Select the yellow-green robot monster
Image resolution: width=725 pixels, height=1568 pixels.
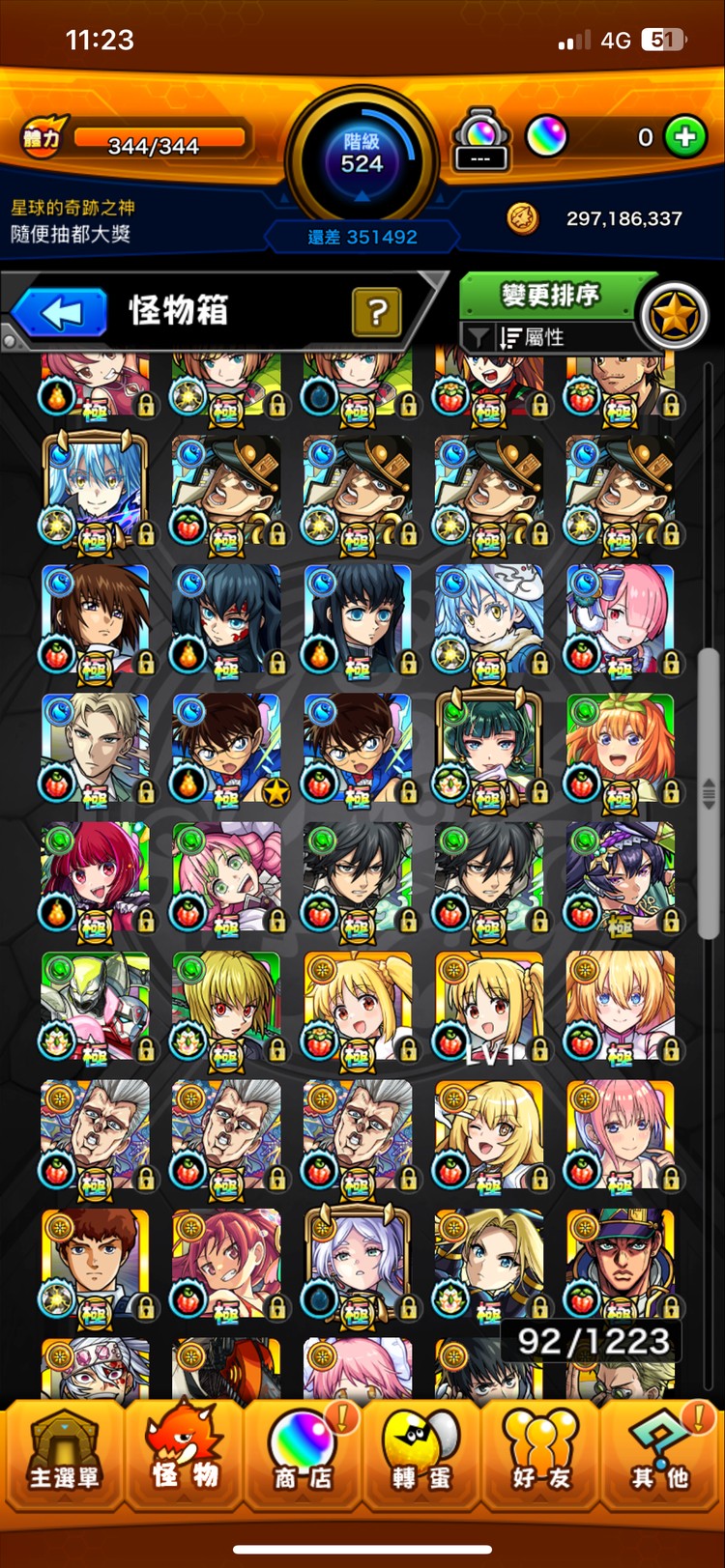95,1006
